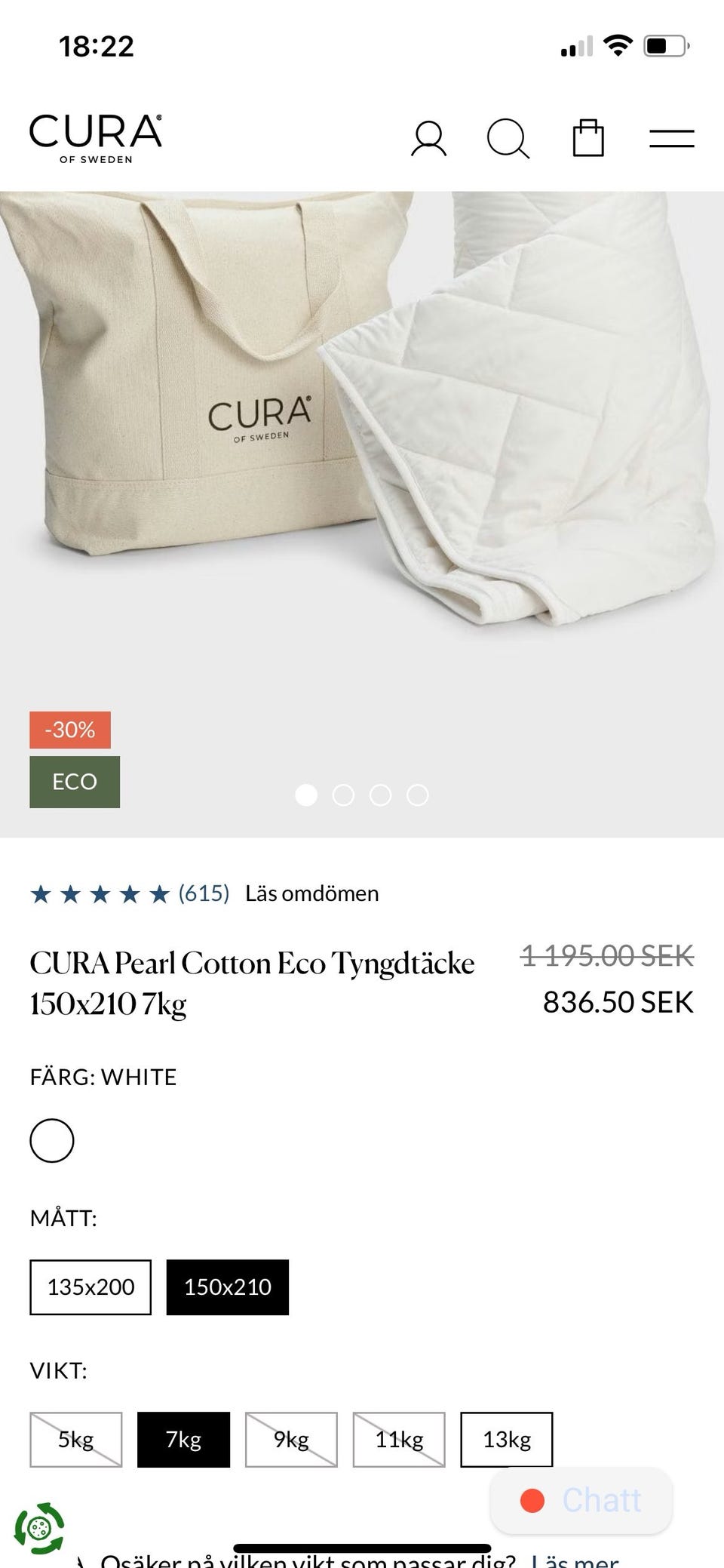Select 9kg weight option
Viewport: 724px width, 1568px height.
coord(291,1439)
